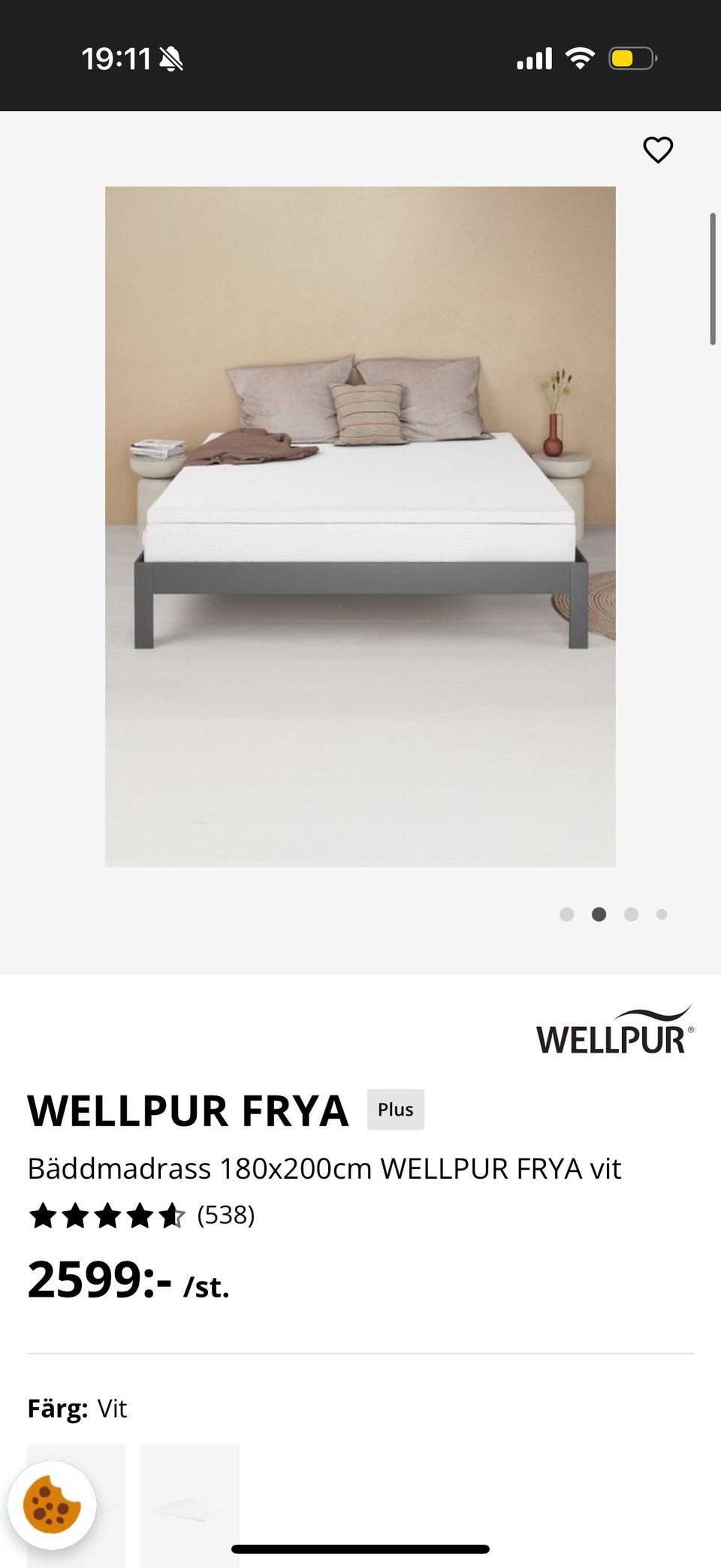Viewport: 721px width, 1568px height.
Task: Click the vertical scrollbar on the right
Action: 713,274
